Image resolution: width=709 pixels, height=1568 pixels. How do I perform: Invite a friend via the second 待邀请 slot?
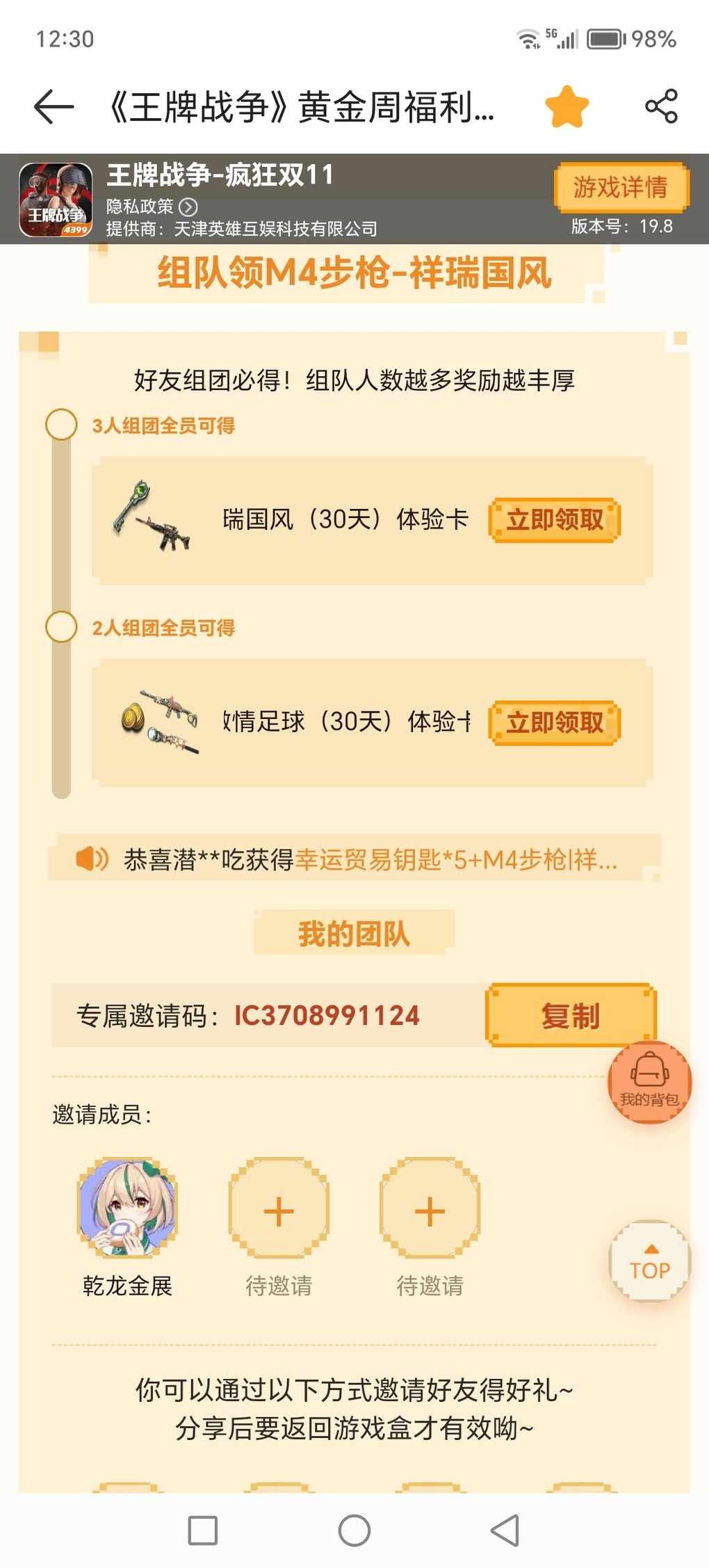pyautogui.click(x=430, y=1211)
